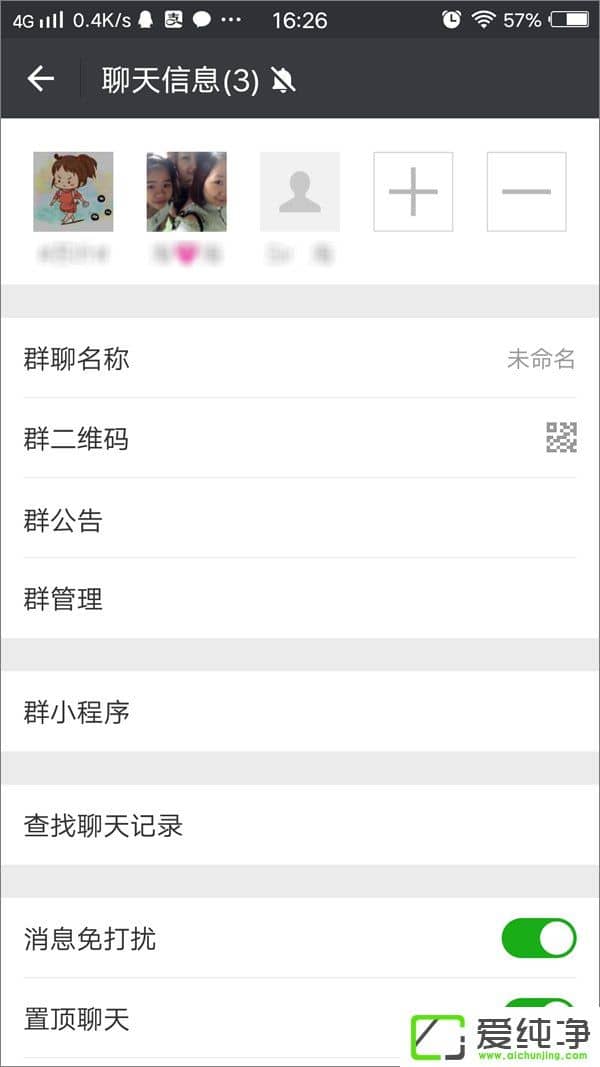Open the member with the default gray avatar
600x1067 pixels.
point(299,192)
